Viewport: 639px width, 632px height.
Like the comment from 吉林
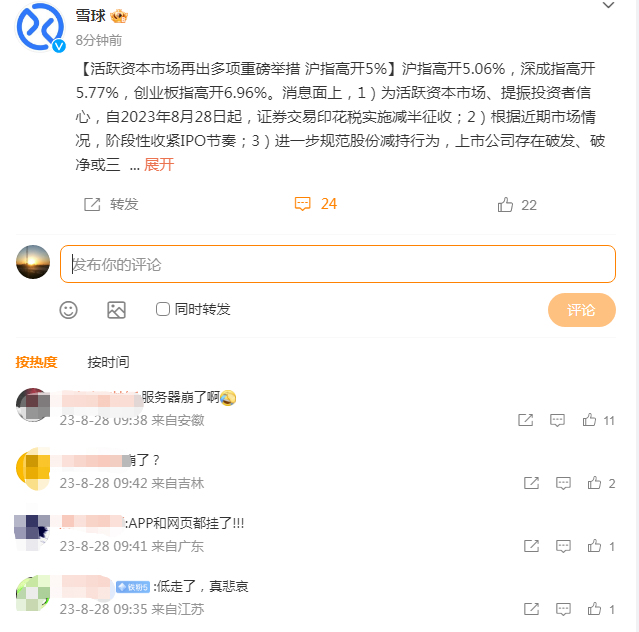[596, 483]
